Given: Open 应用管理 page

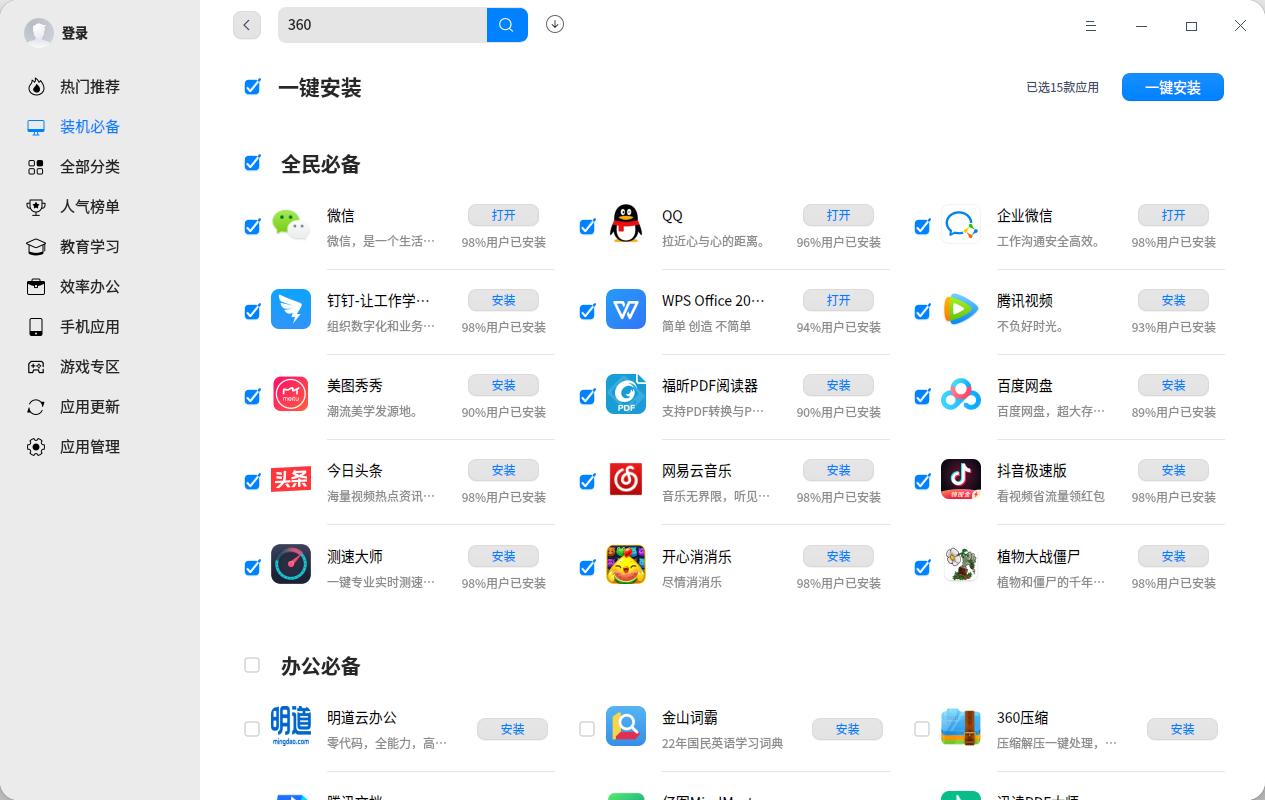Looking at the screenshot, I should point(90,447).
